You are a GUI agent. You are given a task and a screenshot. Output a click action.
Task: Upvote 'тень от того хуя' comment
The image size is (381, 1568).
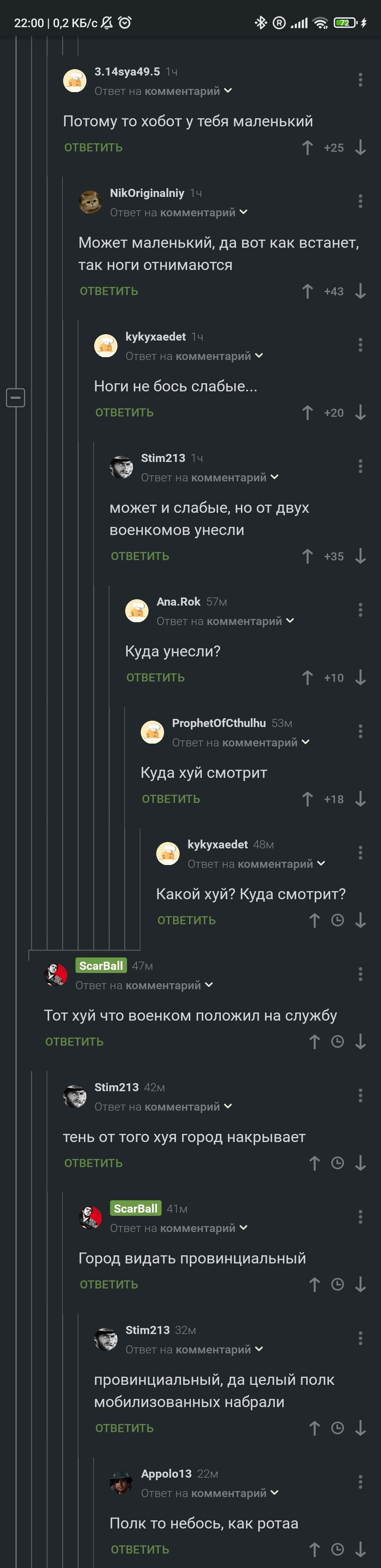pyautogui.click(x=314, y=1163)
